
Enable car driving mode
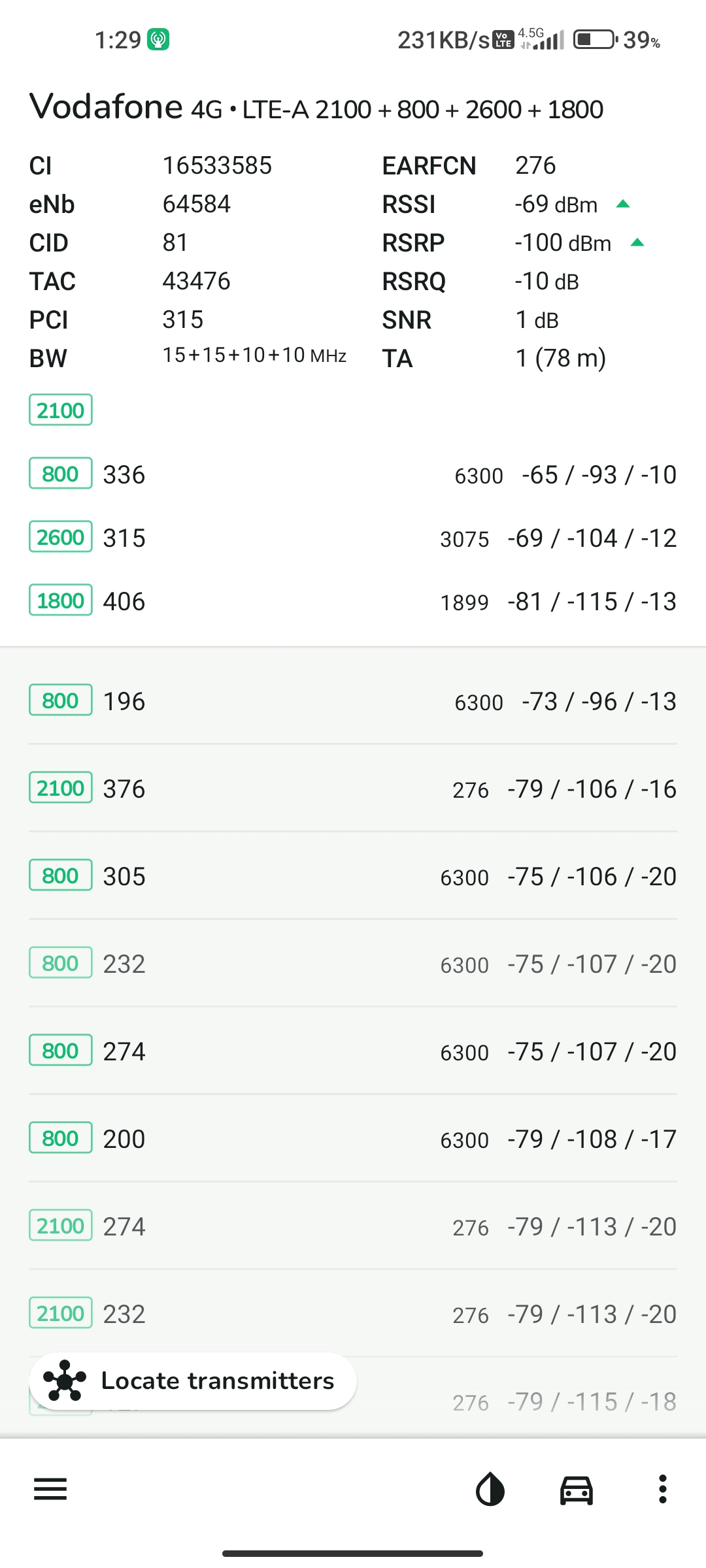click(x=577, y=1490)
